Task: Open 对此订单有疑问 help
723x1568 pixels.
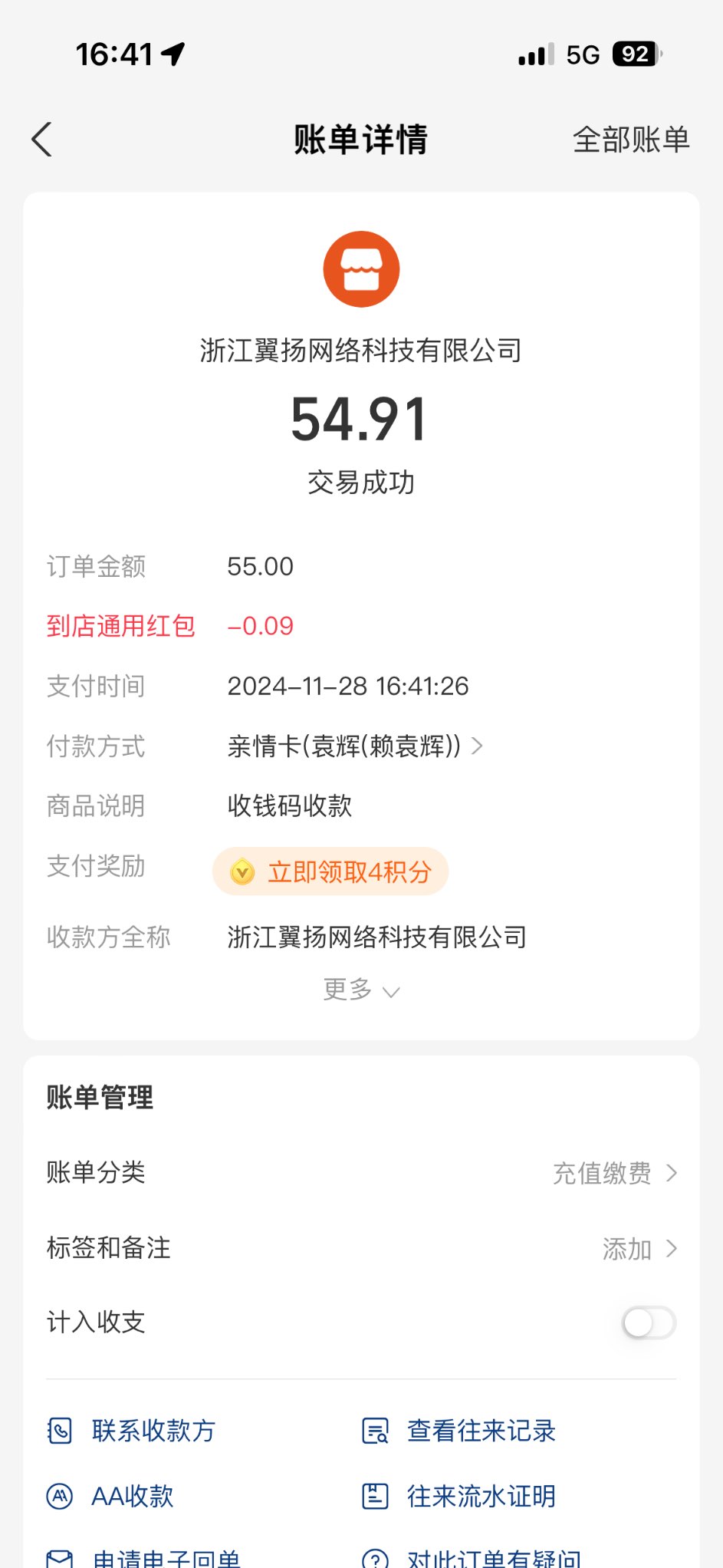Action: point(472,1557)
